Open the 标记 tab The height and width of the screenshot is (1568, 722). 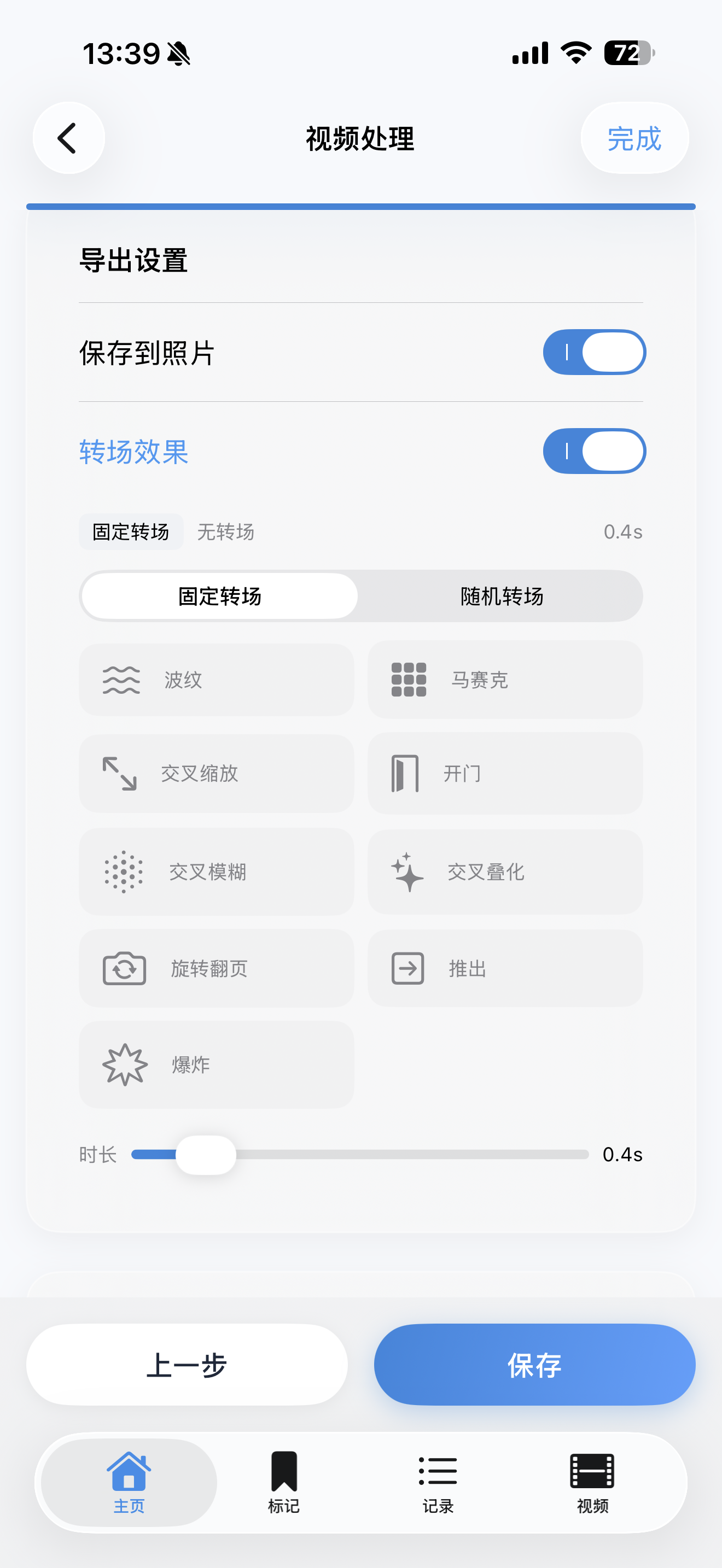tap(284, 1482)
